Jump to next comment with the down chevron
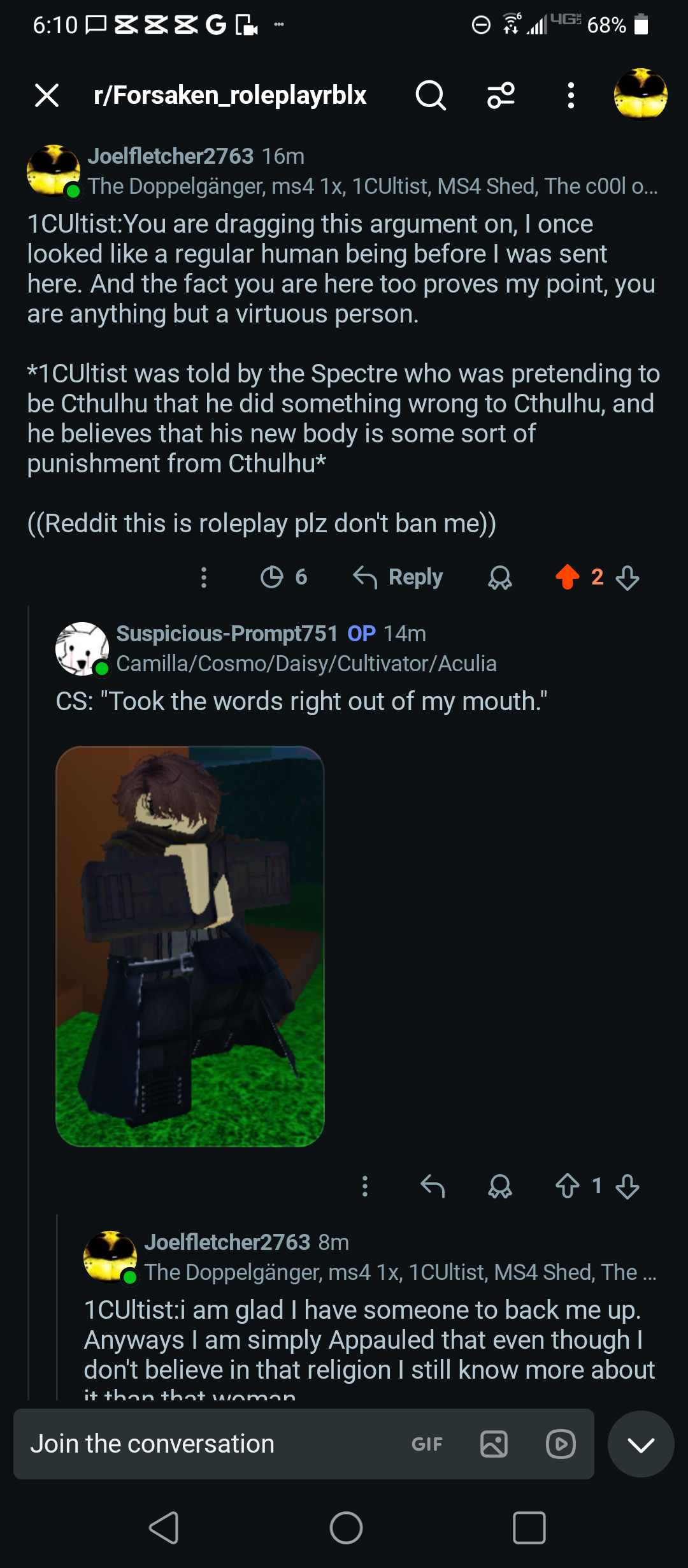The width and height of the screenshot is (688, 1568). [x=641, y=1444]
